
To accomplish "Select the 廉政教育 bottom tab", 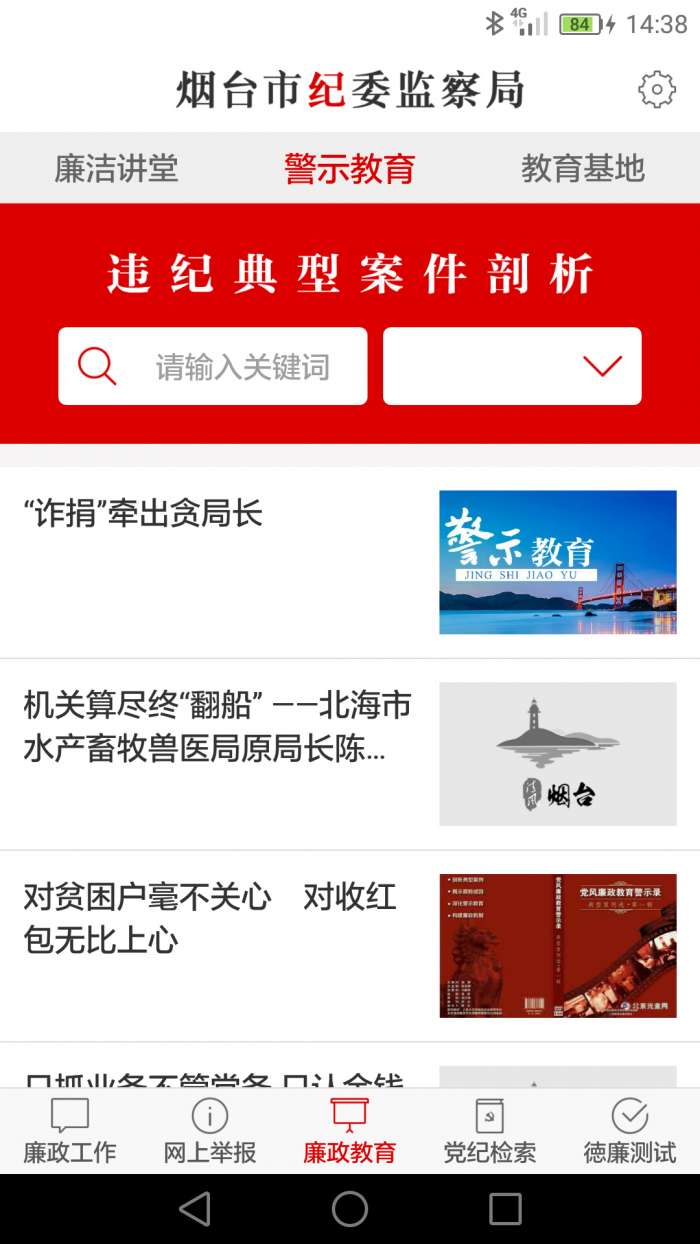I will 350,1131.
